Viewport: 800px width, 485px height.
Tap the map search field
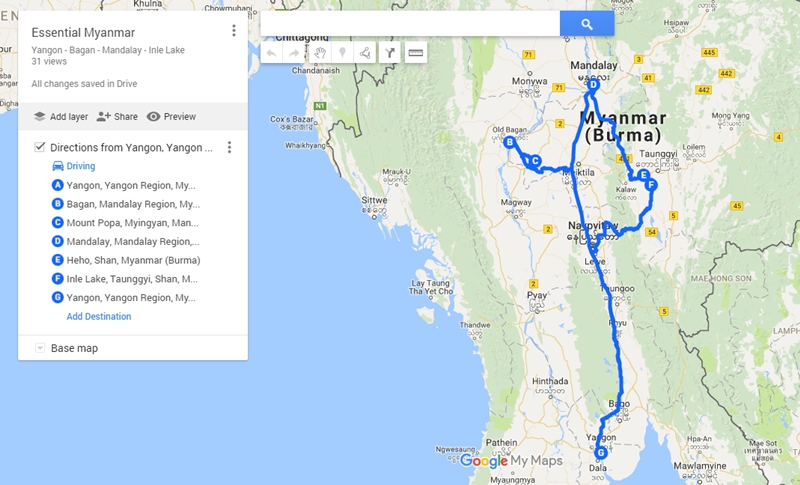point(410,24)
